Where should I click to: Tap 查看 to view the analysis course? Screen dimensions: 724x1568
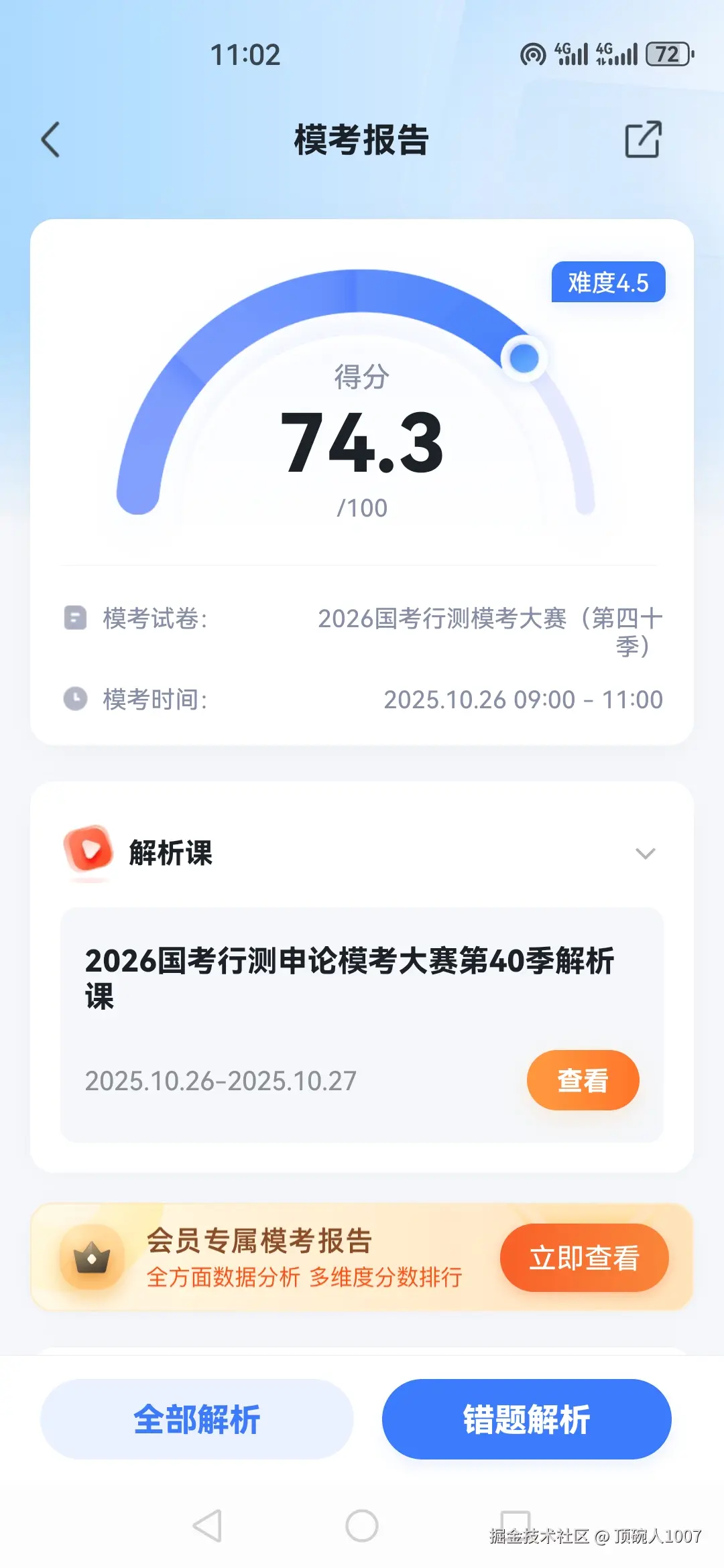[x=582, y=1080]
